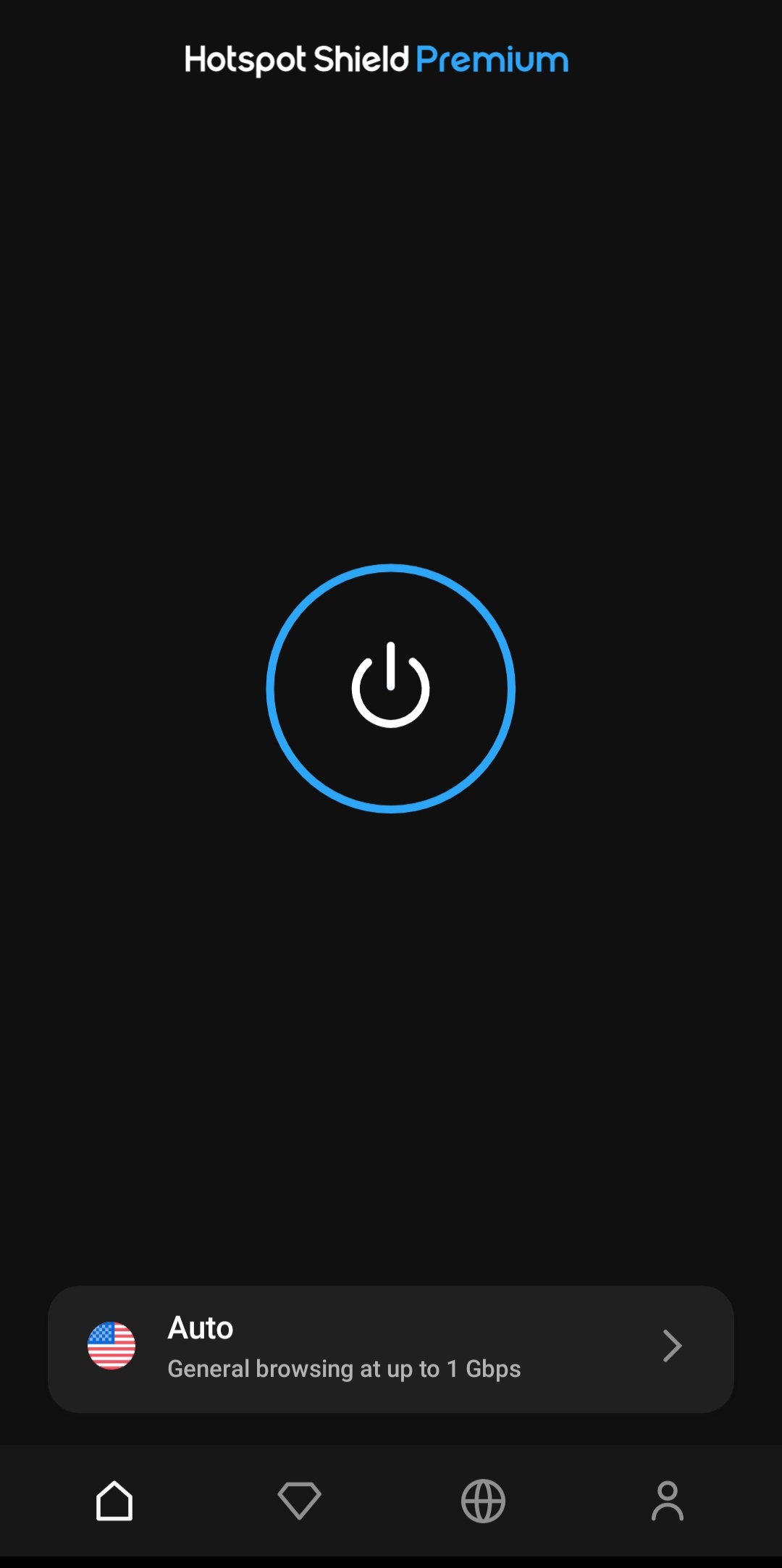Switch to the globe locations tab
The height and width of the screenshot is (1568, 782).
483,1501
